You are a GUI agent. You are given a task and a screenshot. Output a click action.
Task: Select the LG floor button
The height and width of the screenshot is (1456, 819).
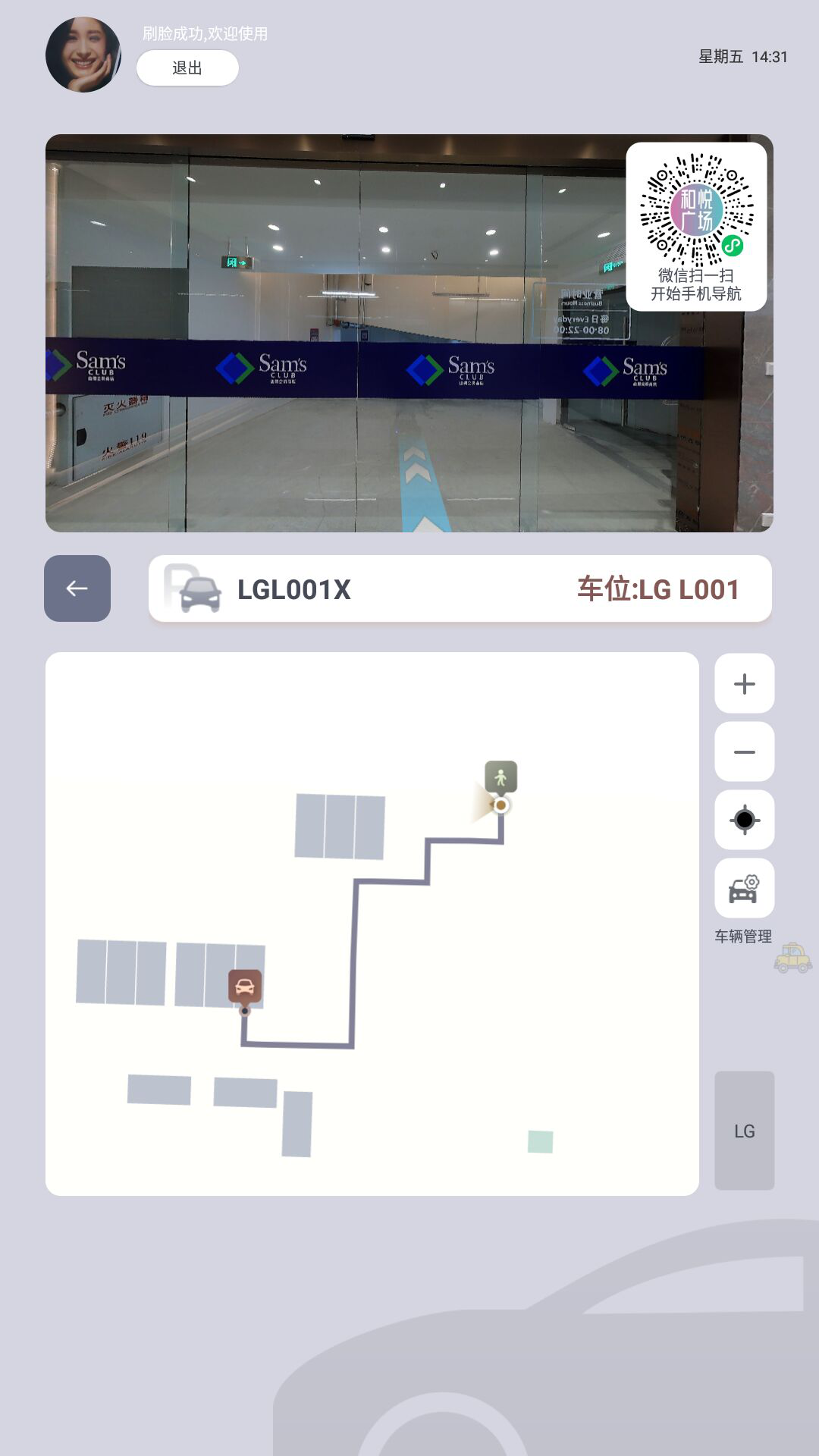click(x=744, y=1131)
